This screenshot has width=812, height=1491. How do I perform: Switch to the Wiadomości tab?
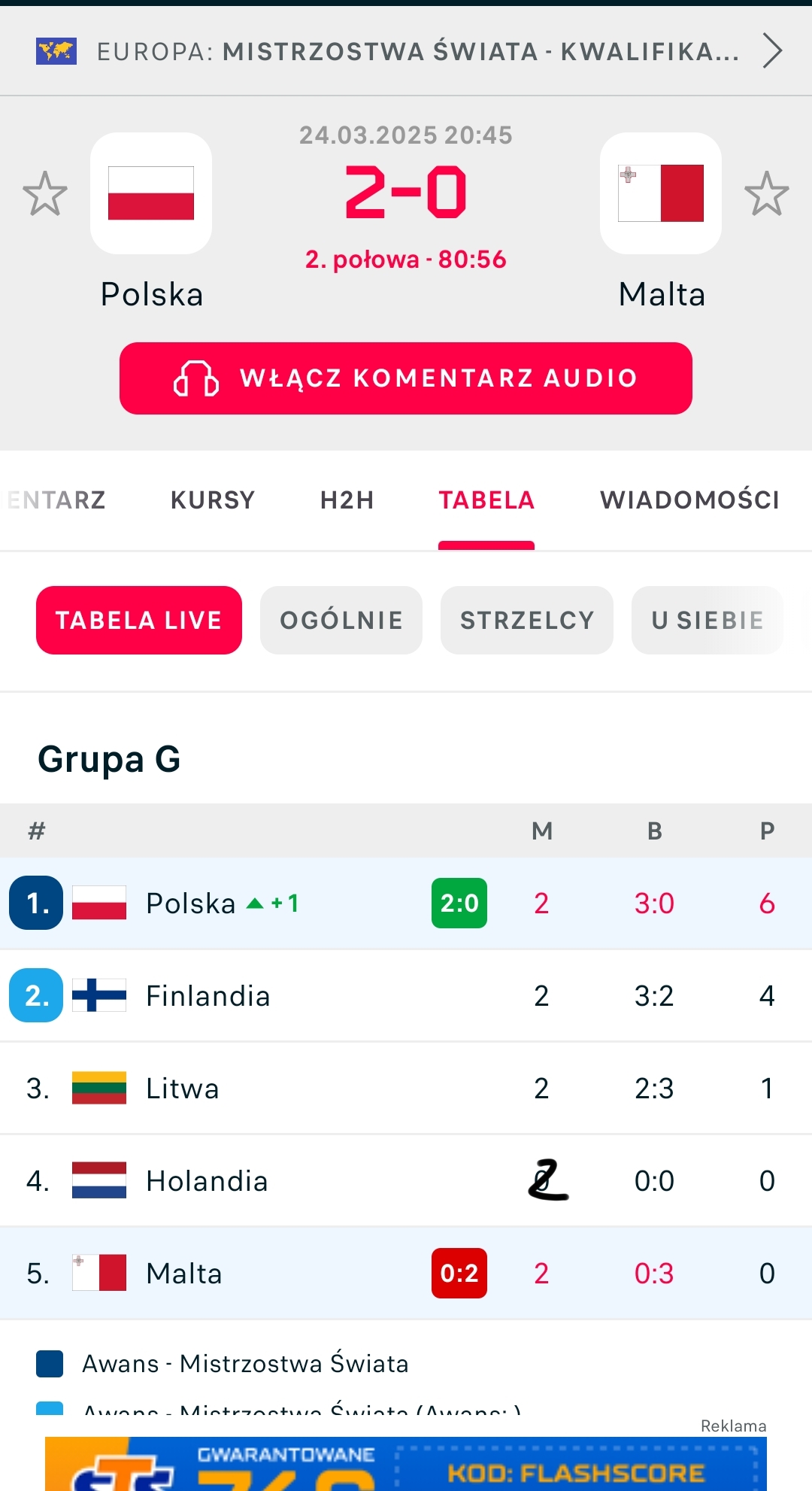point(689,500)
